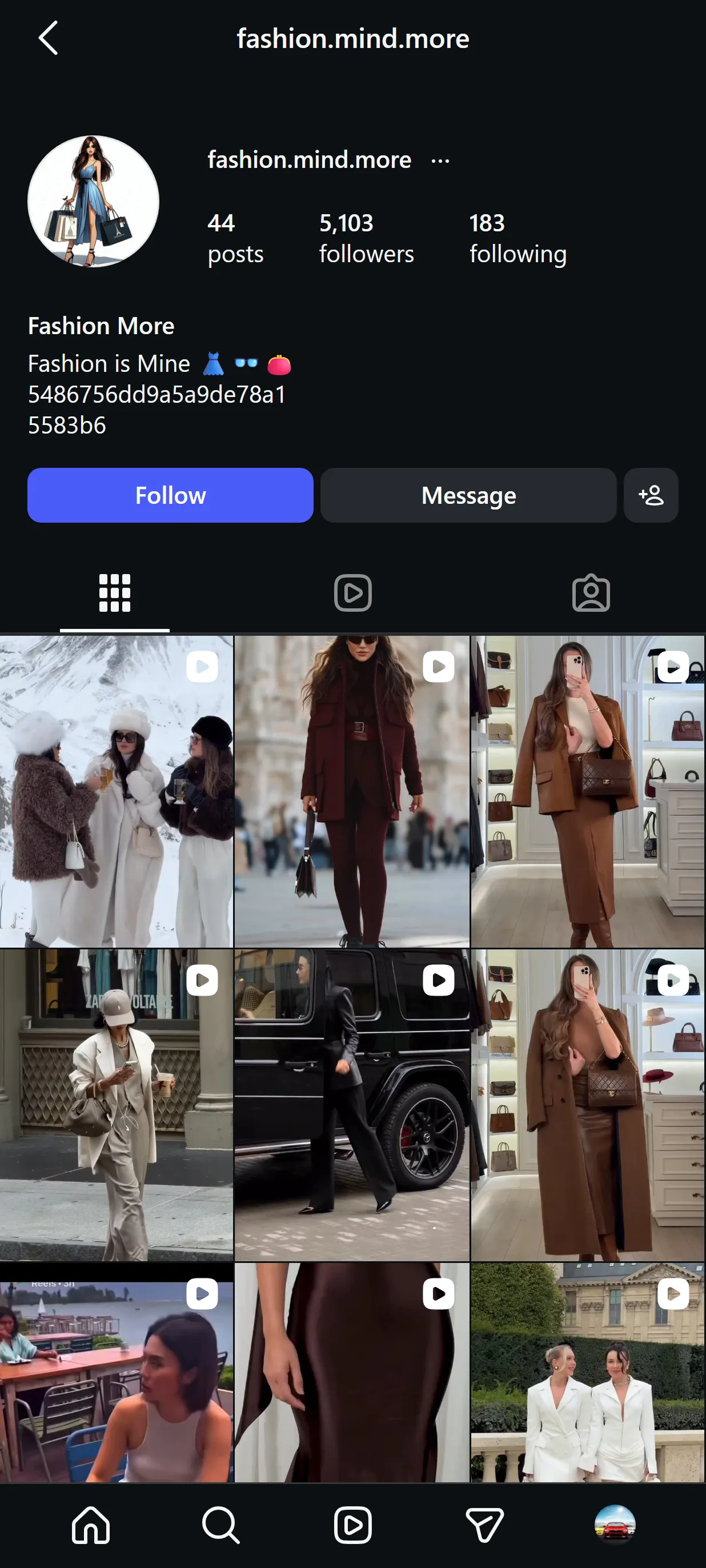
Task: Open the suggested people add-user button
Action: (651, 495)
